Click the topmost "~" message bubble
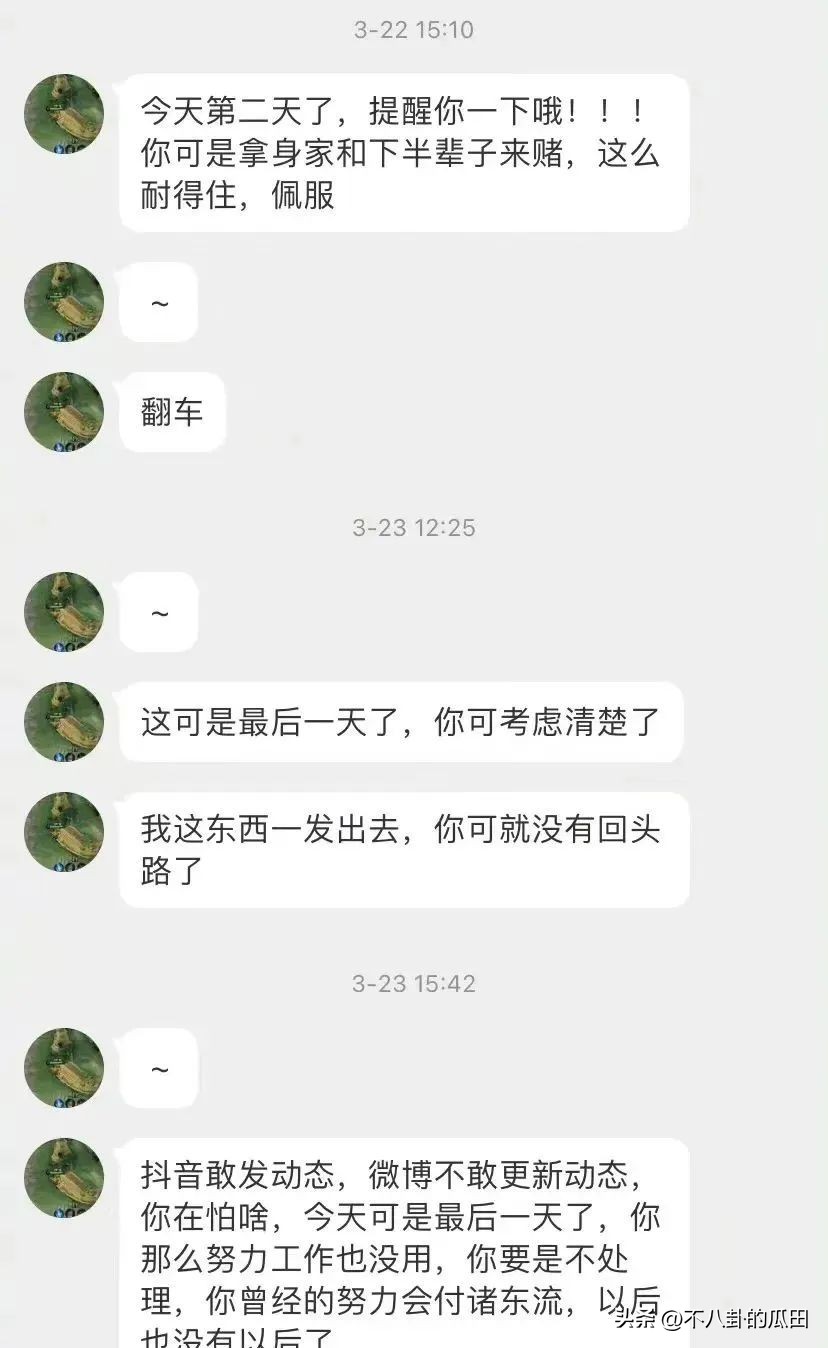 [x=158, y=302]
